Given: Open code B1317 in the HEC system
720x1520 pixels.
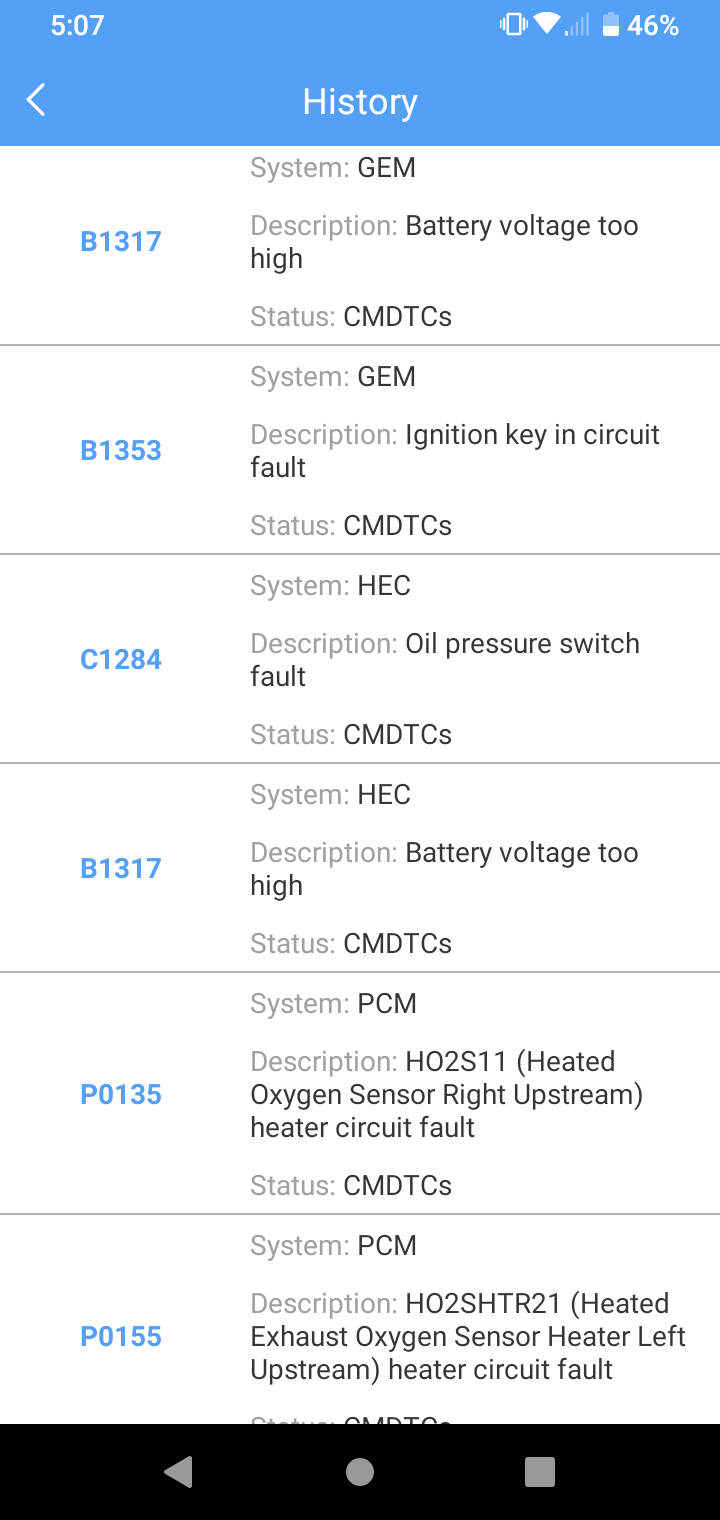Looking at the screenshot, I should [121, 869].
